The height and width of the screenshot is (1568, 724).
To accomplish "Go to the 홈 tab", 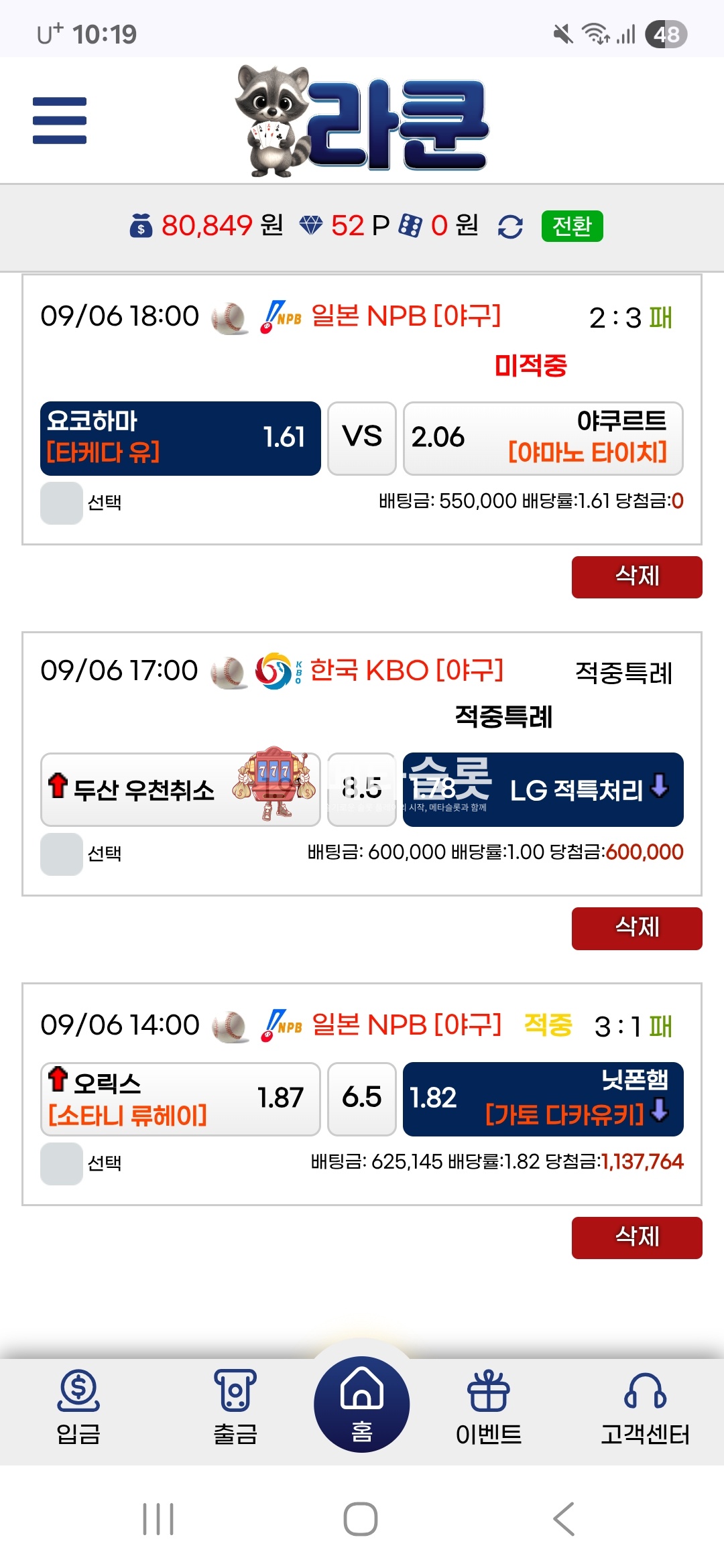I will tap(362, 1404).
